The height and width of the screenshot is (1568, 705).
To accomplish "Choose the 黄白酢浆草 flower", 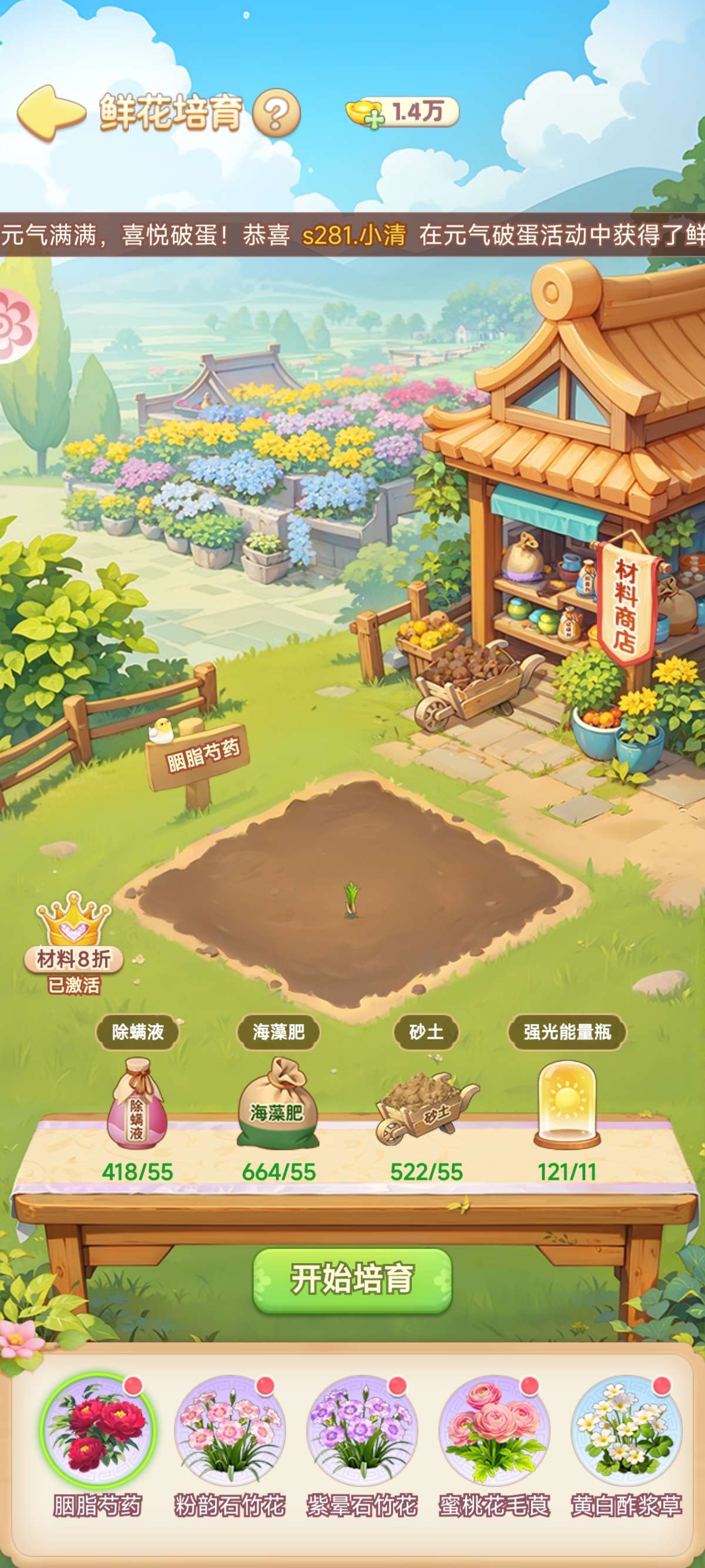I will (x=626, y=1430).
